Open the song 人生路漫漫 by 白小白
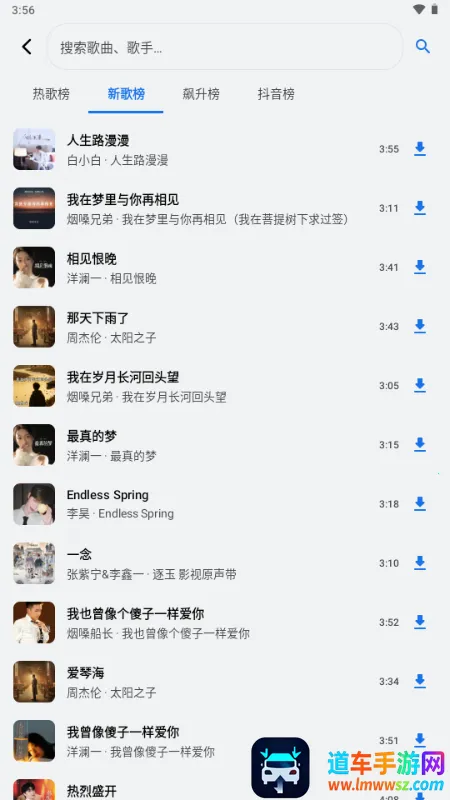450x800 pixels. [225, 149]
